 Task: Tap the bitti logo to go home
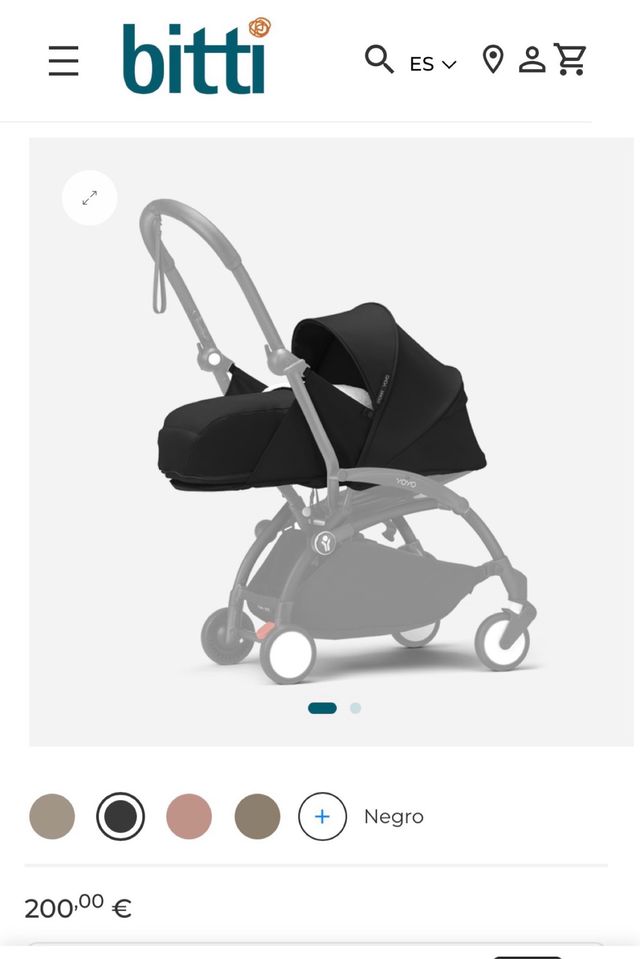pos(196,58)
